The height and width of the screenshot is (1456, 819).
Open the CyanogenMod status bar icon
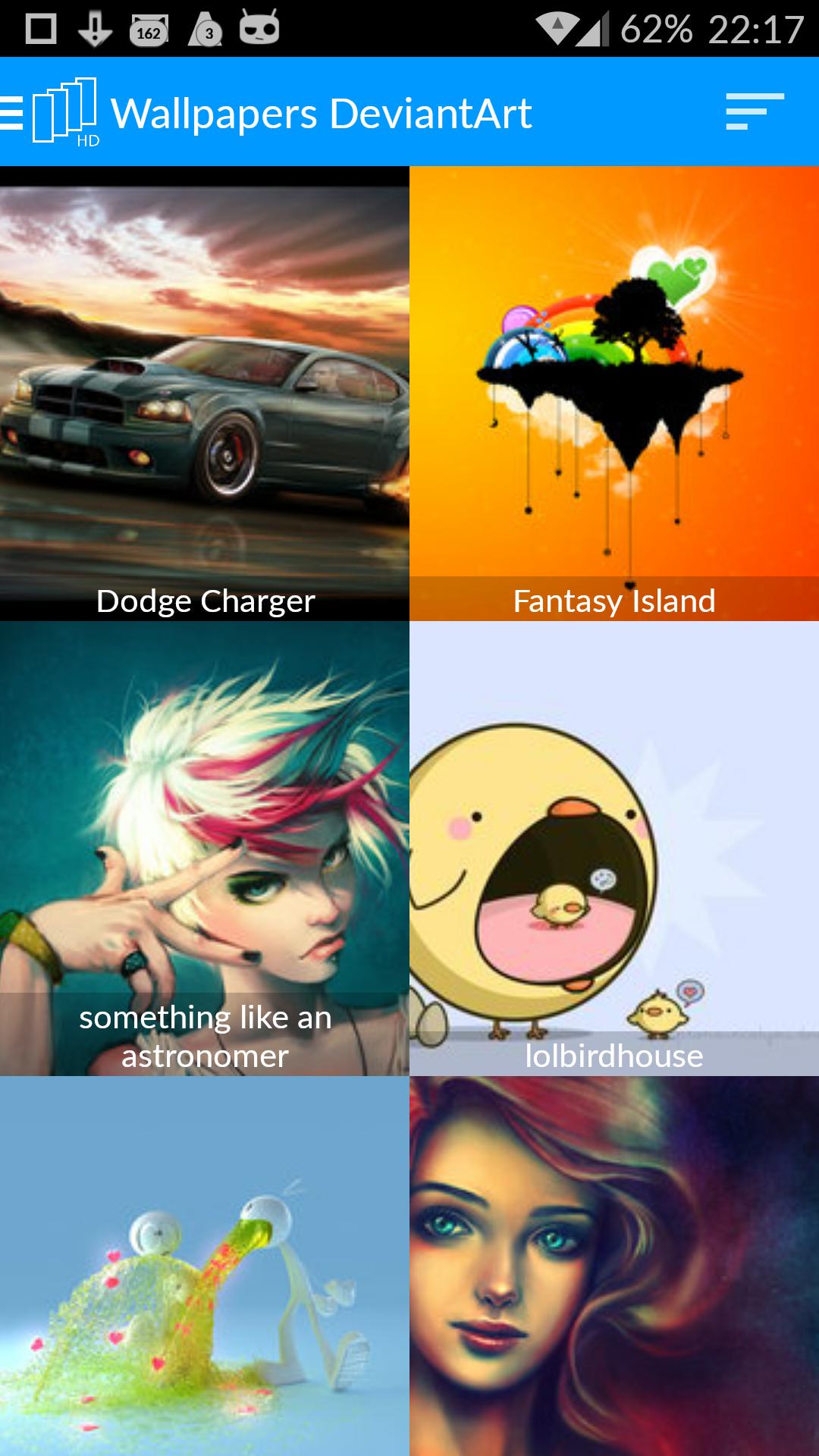pos(262,30)
